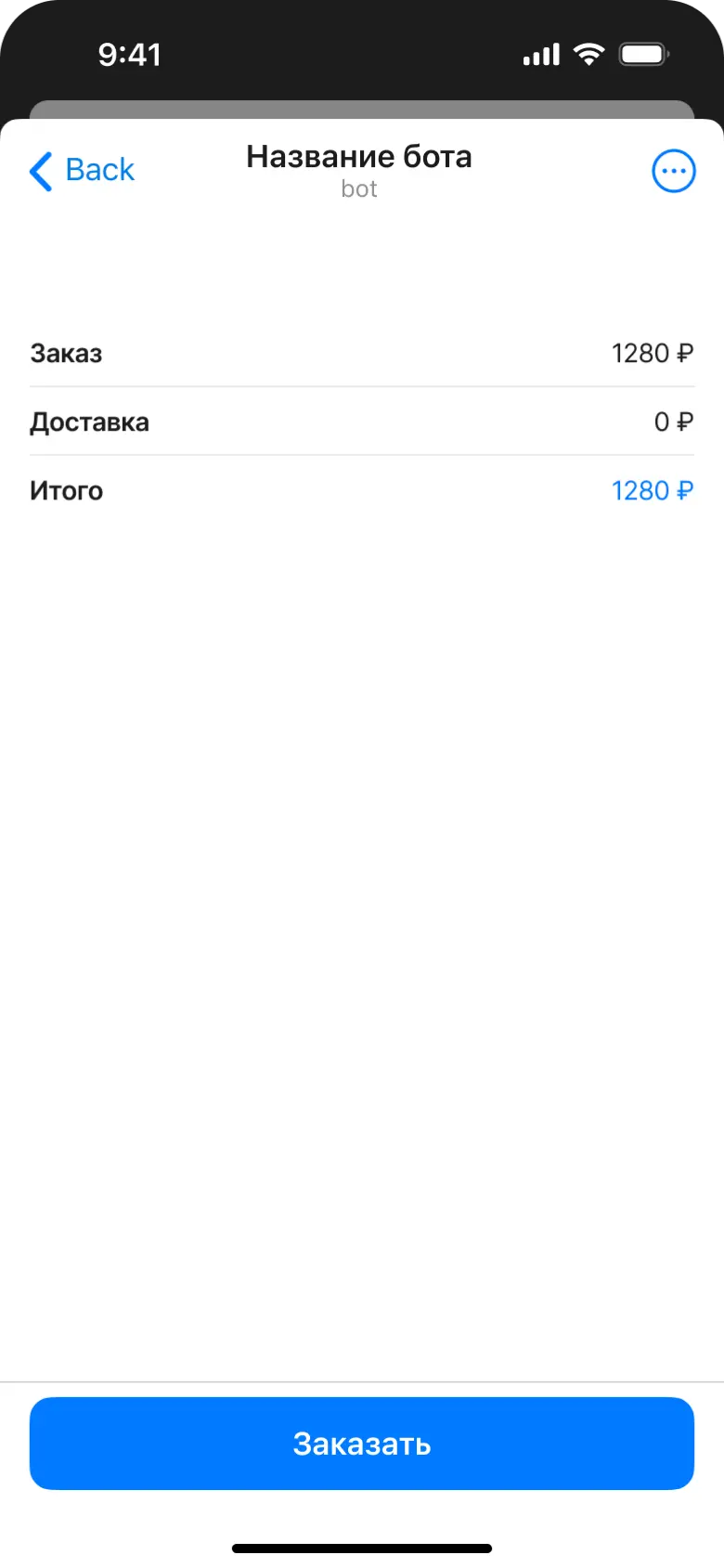Tap the Доставка delivery row
Image resolution: width=724 pixels, height=1568 pixels.
362,421
